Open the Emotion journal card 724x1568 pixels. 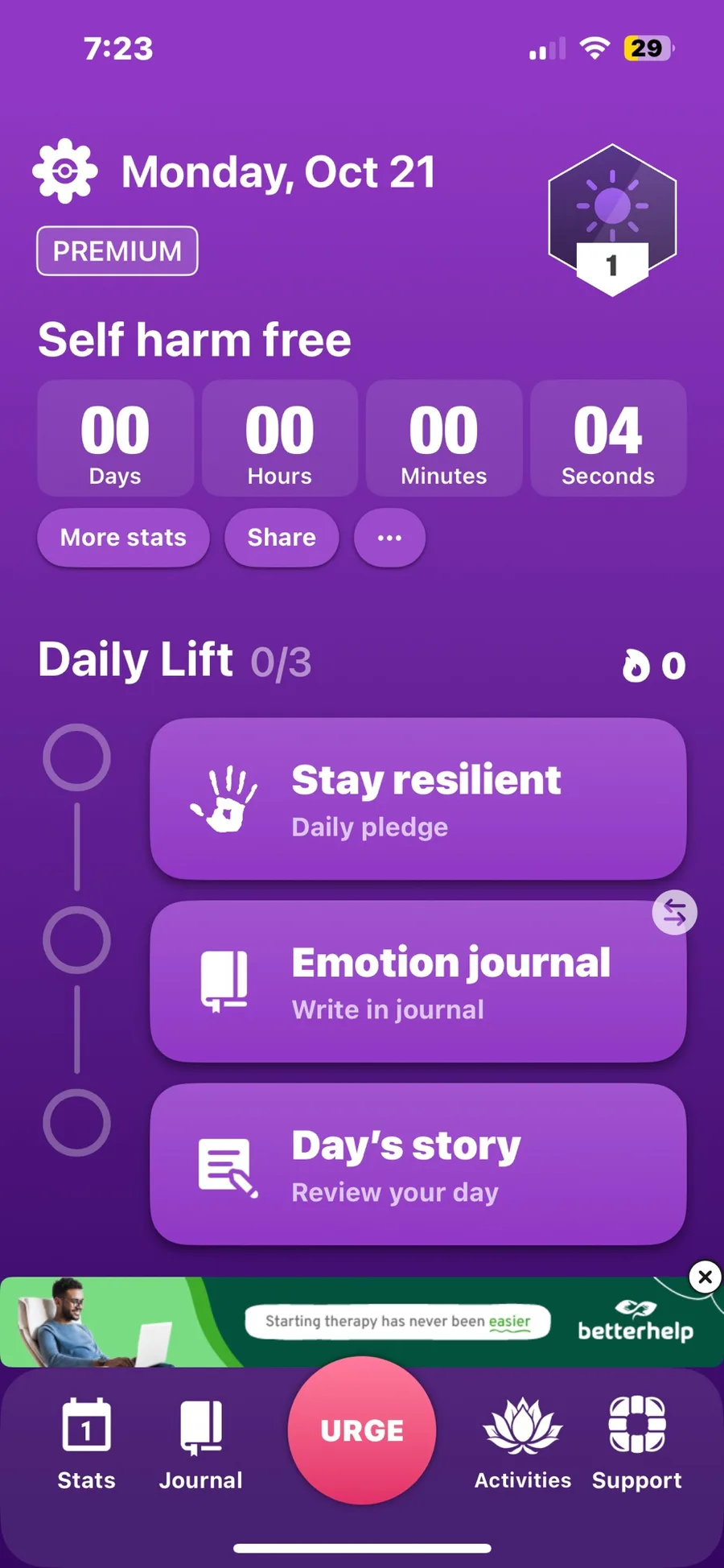point(418,982)
